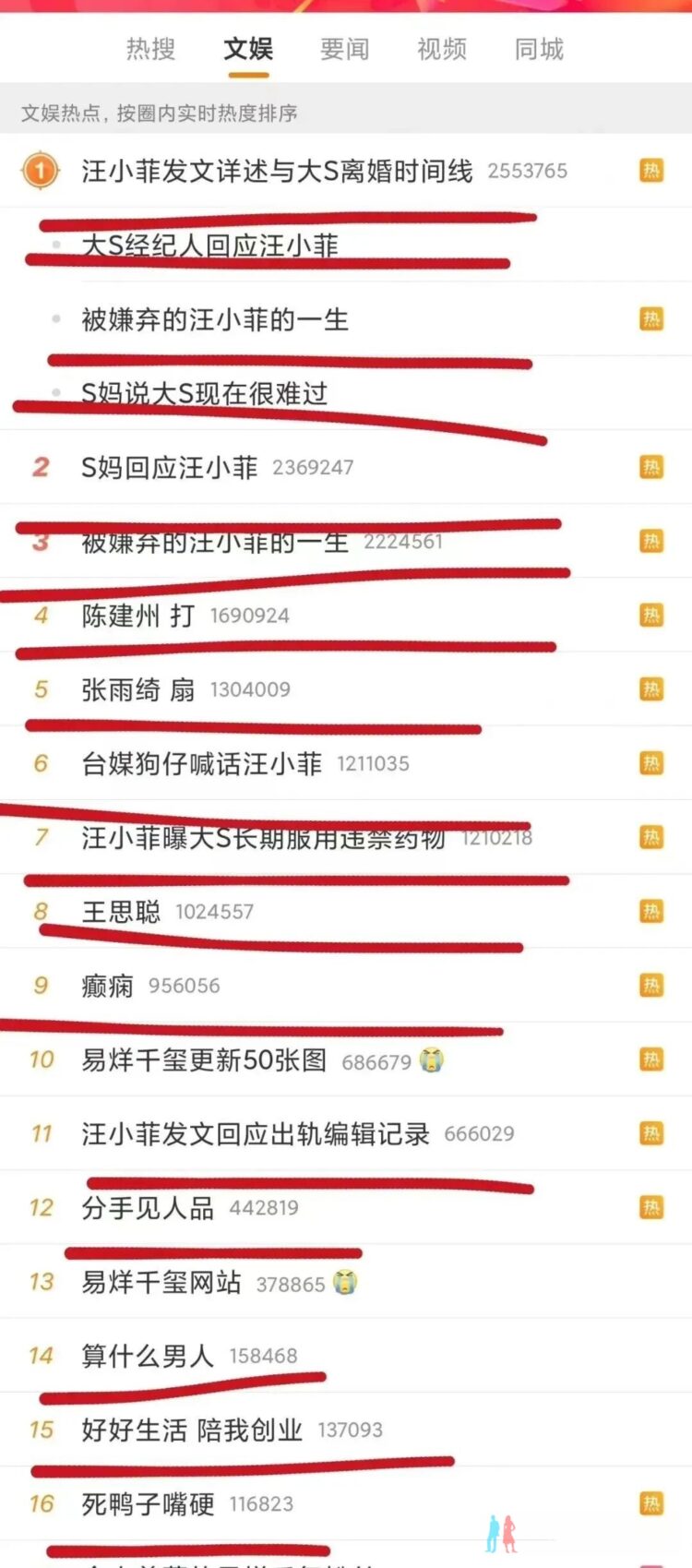Open the 癫痫 trending topic
Viewport: 692px width, 1568px height.
point(108,986)
